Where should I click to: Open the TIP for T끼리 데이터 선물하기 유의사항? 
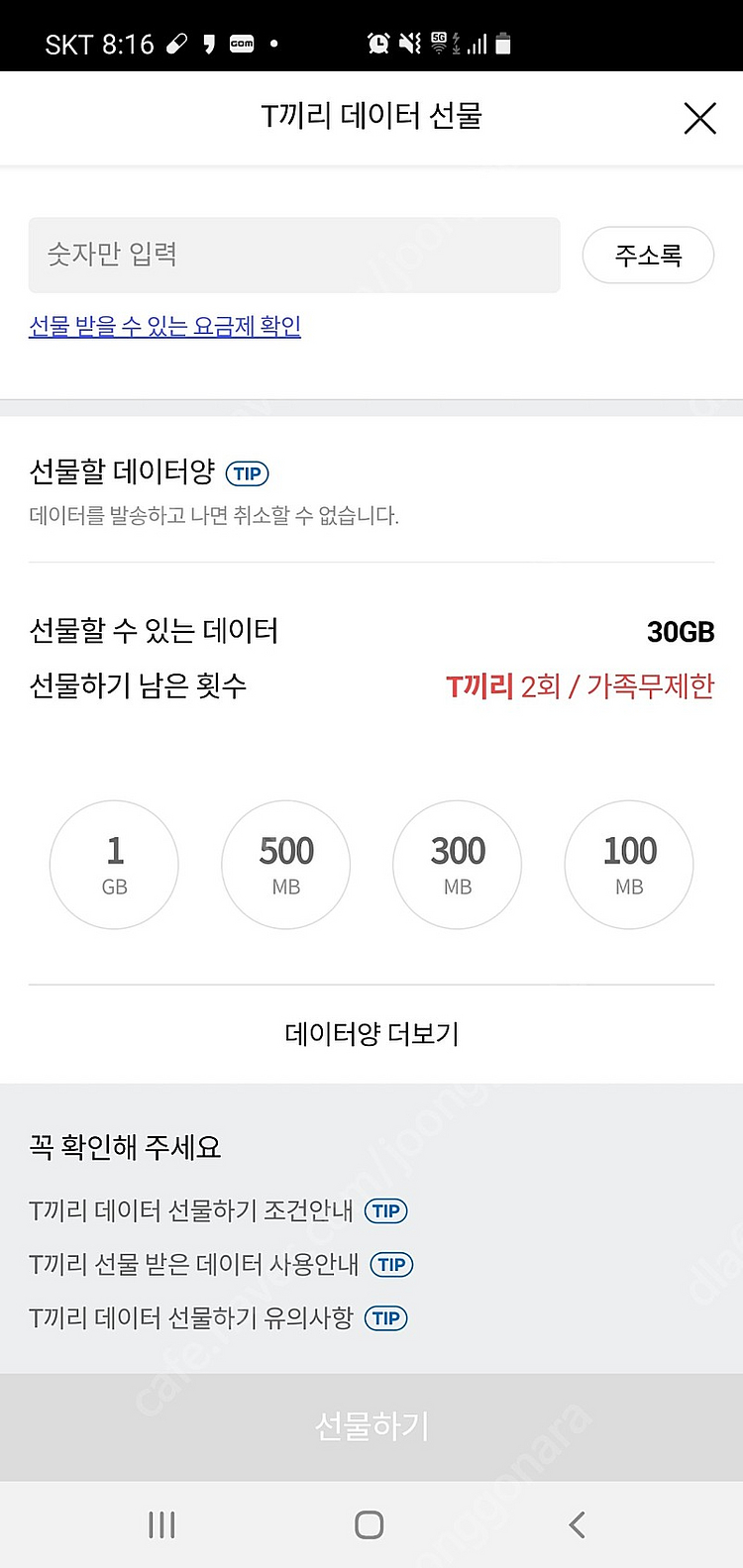(385, 1318)
